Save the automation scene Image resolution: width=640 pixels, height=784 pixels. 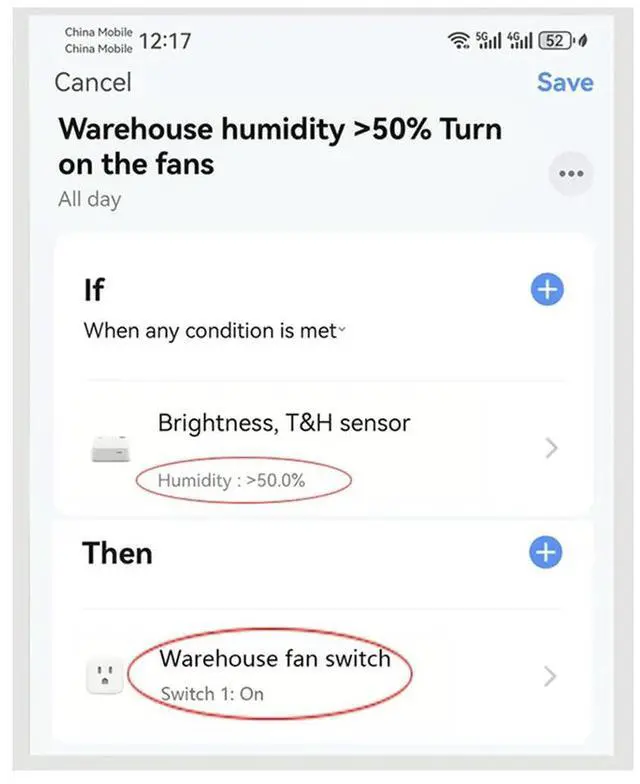(x=565, y=82)
